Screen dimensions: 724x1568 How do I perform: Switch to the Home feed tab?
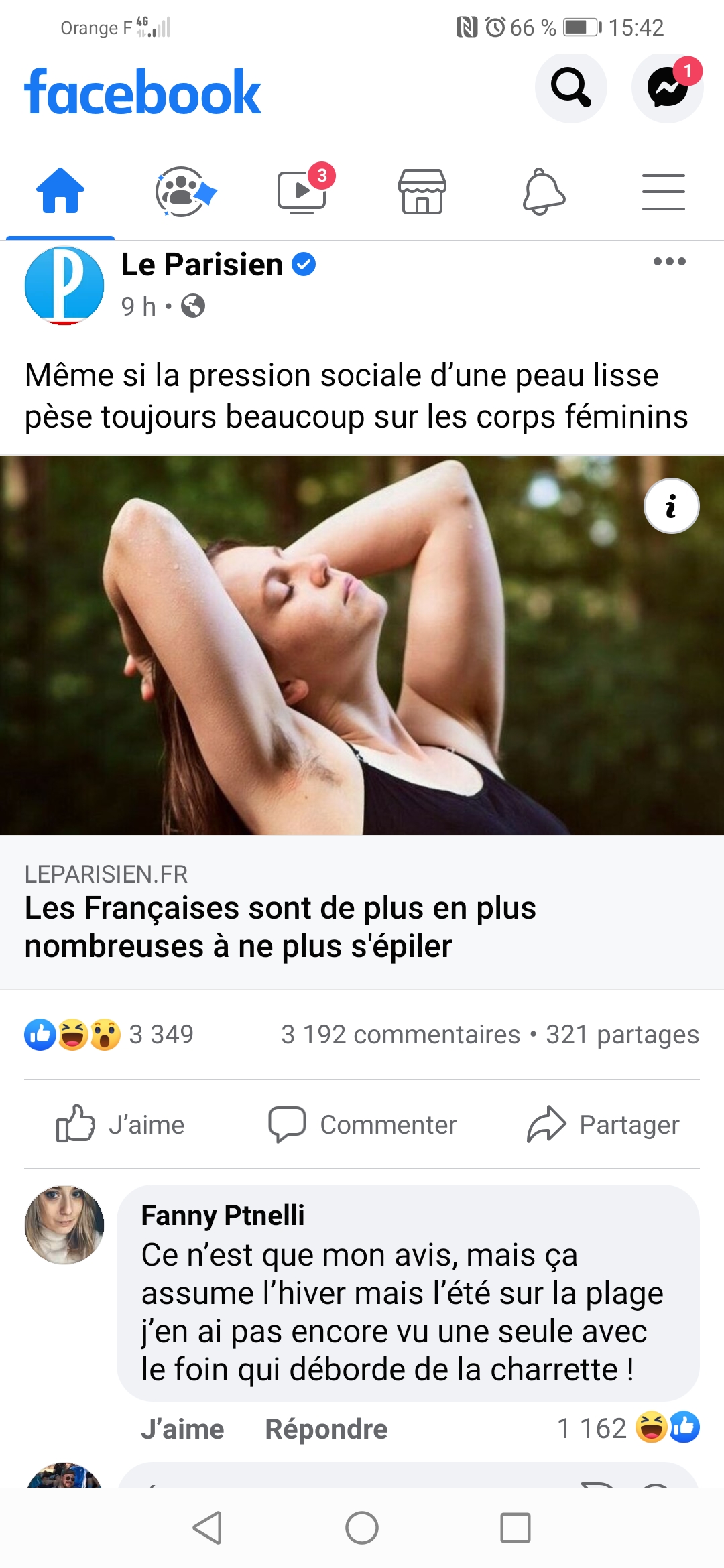pyautogui.click(x=60, y=192)
